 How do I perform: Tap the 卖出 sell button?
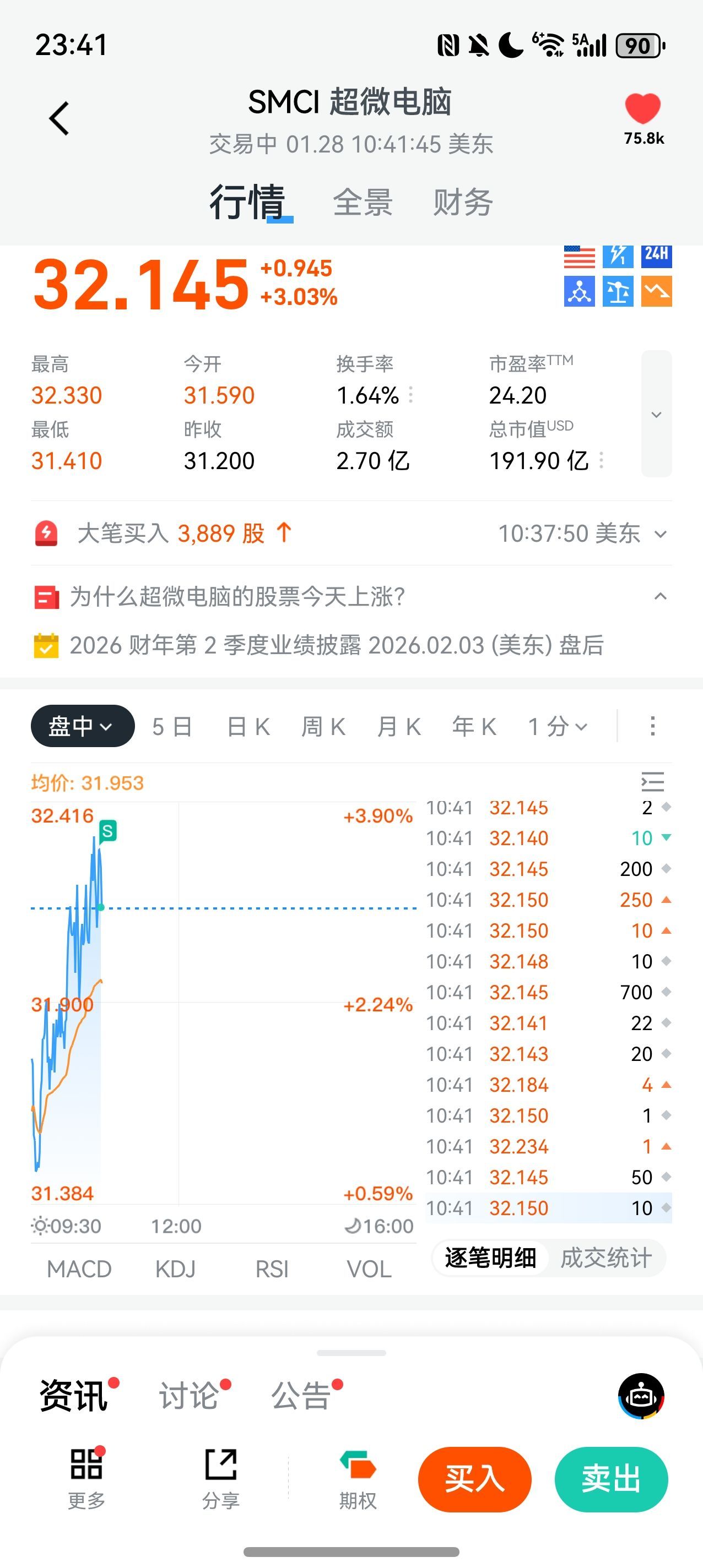[611, 1479]
